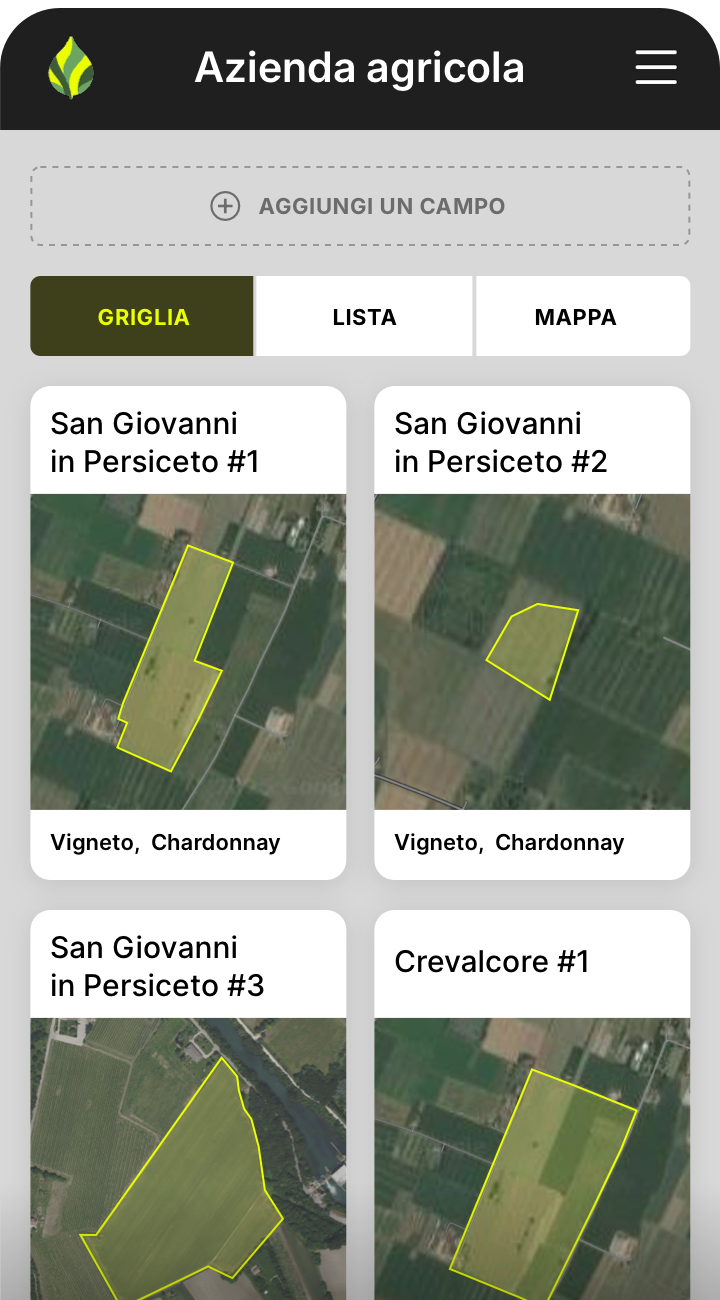Open San Giovanni in Persiceto #1 field
Viewport: 720px width, 1300px height.
(188, 632)
